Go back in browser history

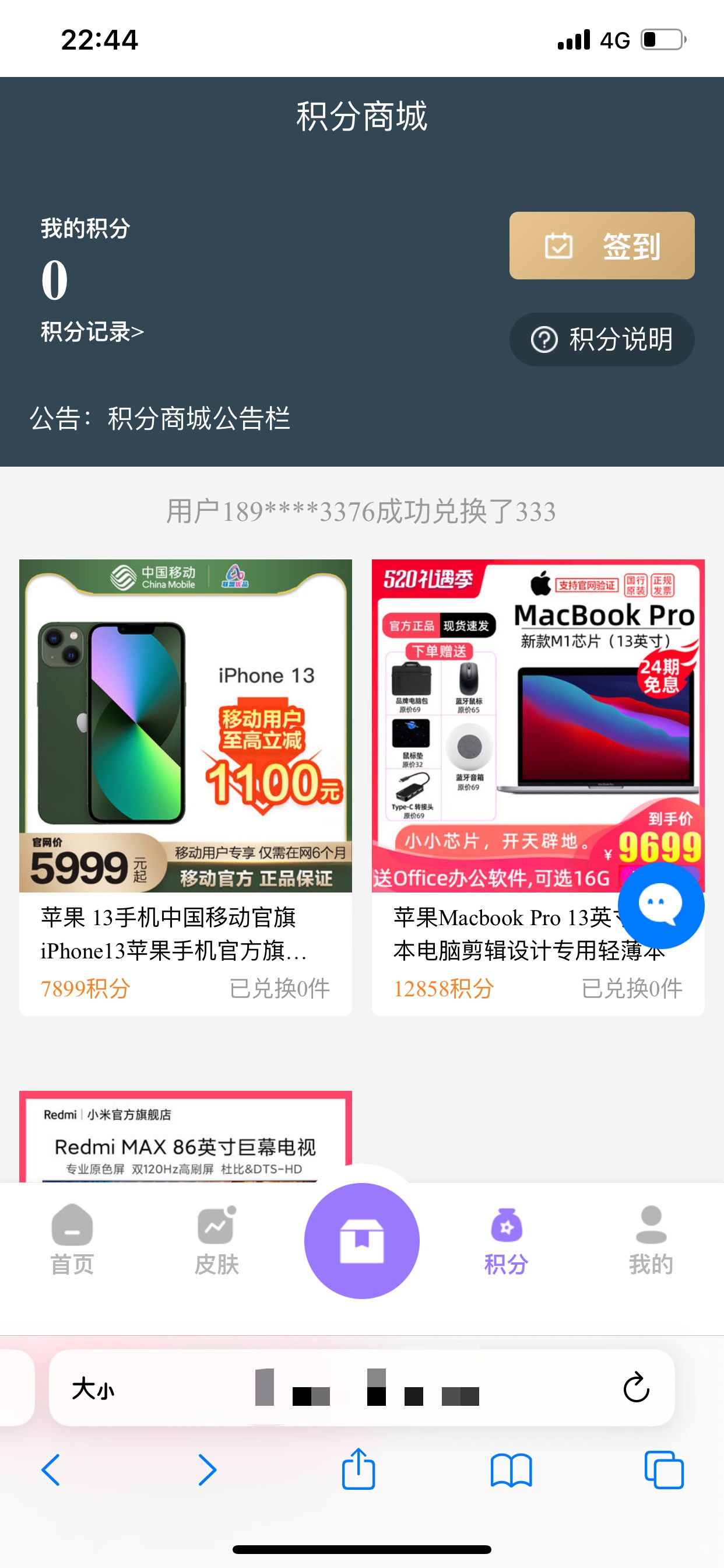tap(51, 1470)
